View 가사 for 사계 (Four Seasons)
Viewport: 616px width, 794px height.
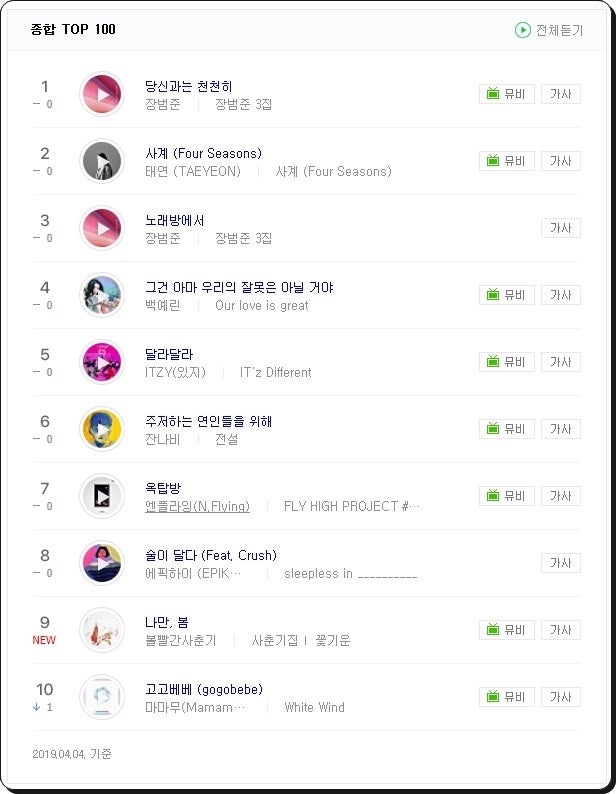[560, 161]
